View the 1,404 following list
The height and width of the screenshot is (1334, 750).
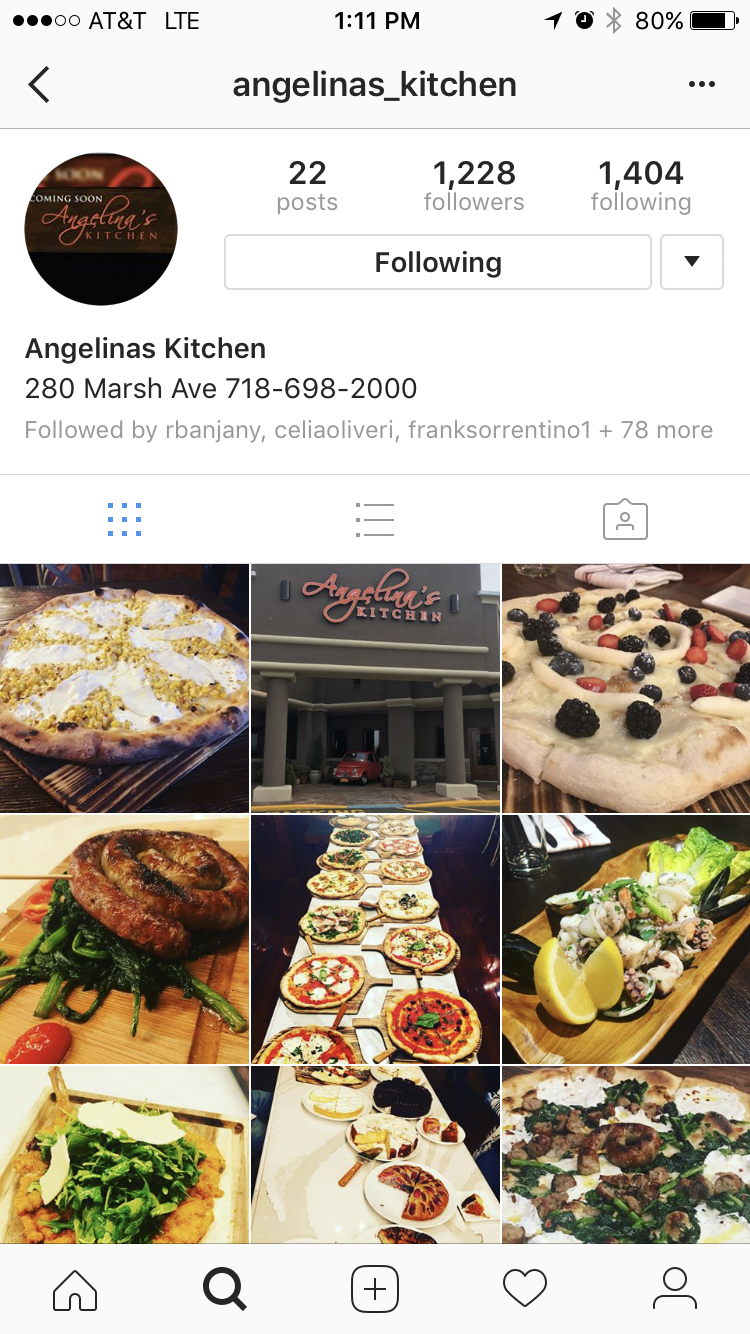point(640,185)
